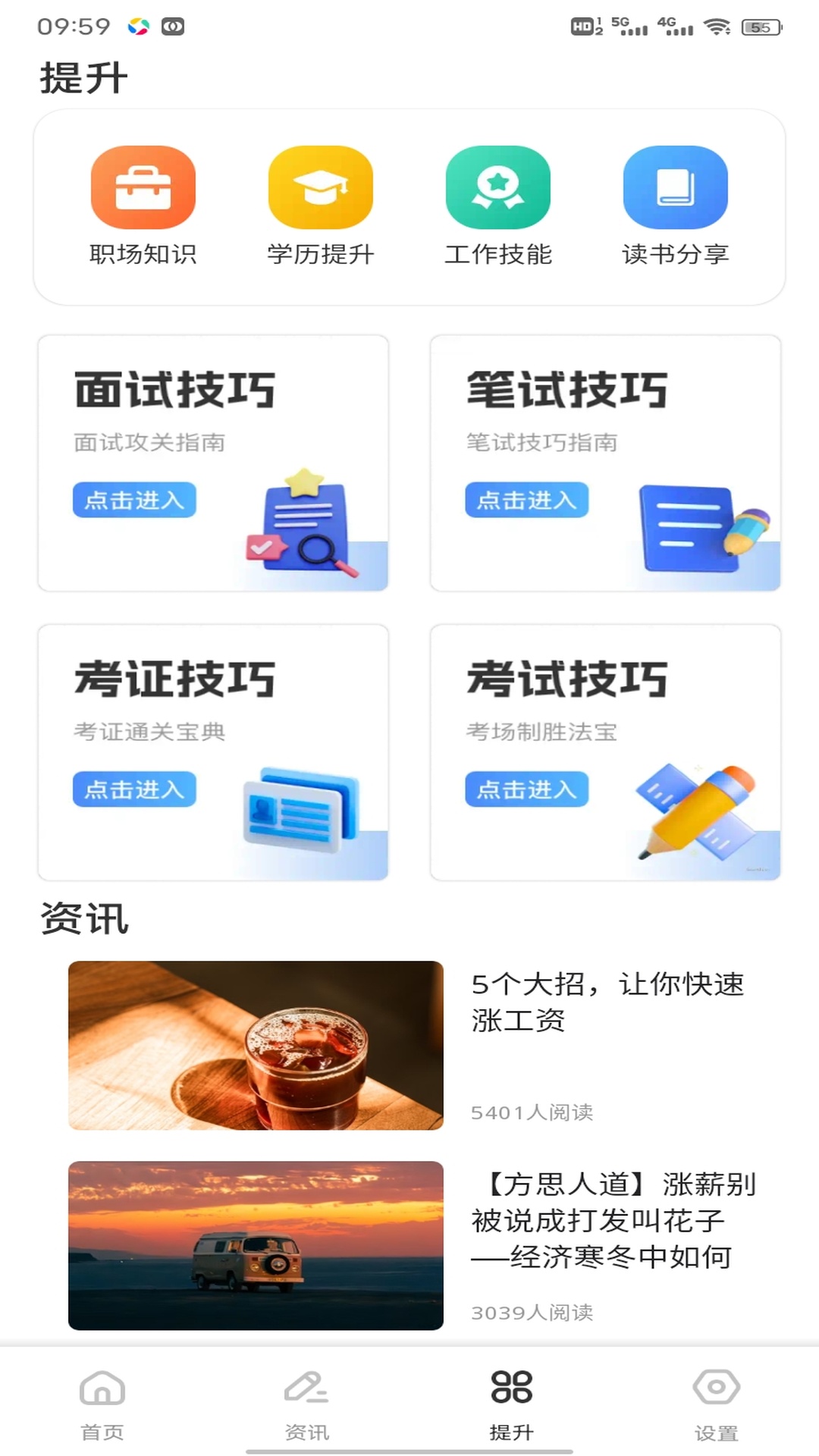
Task: Tap 点击进入 on the 考试技巧 card
Action: [526, 789]
